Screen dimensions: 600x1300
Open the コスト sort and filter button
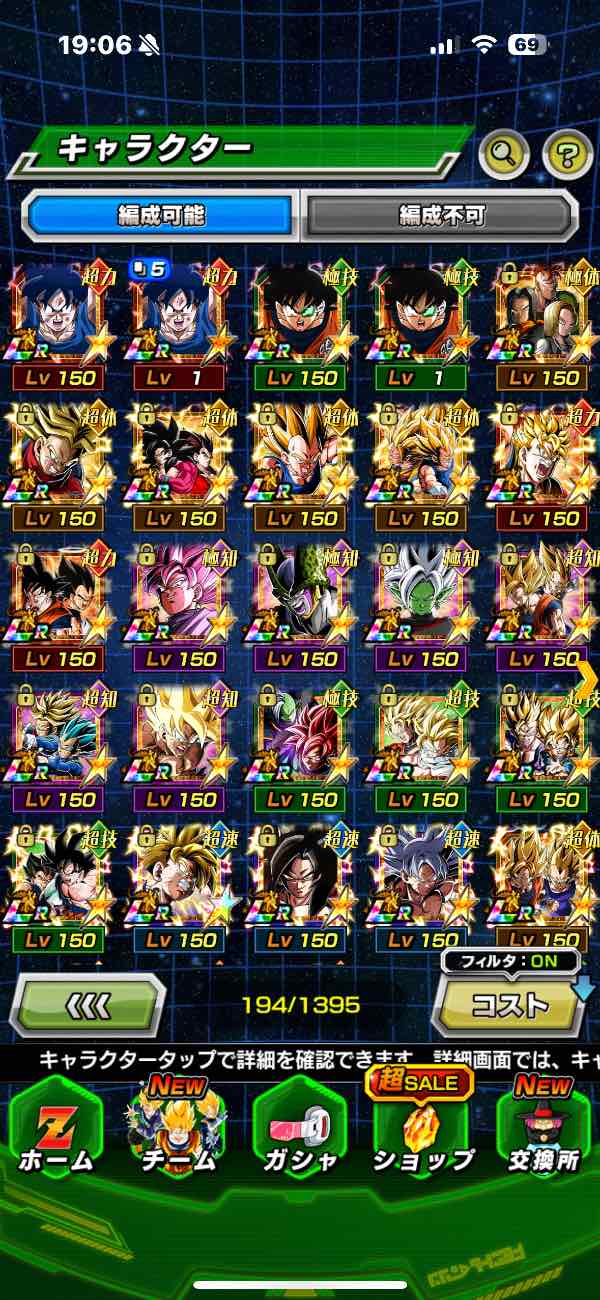click(508, 1004)
